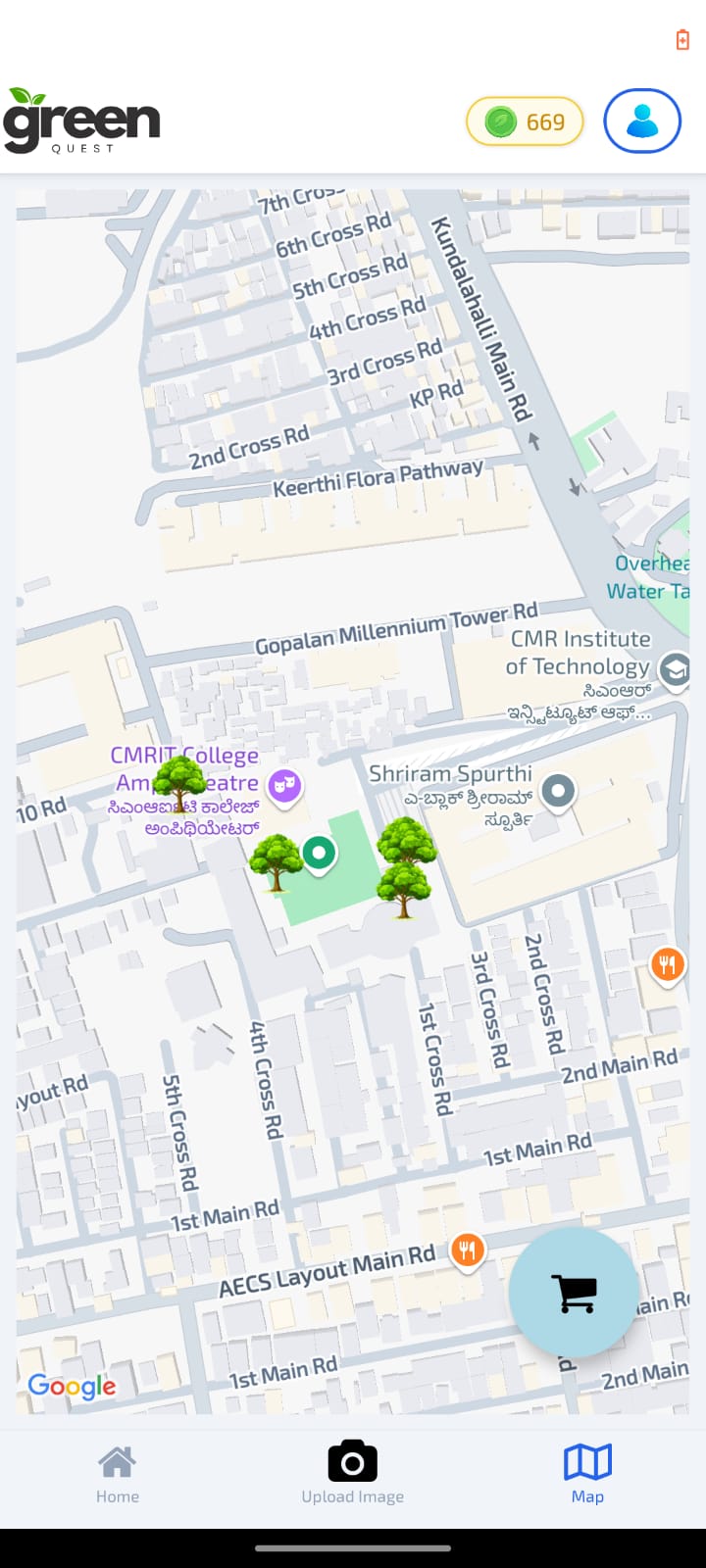Open the CMR Institute of Technology marker
Image resolution: width=706 pixels, height=1568 pixels.
[674, 670]
